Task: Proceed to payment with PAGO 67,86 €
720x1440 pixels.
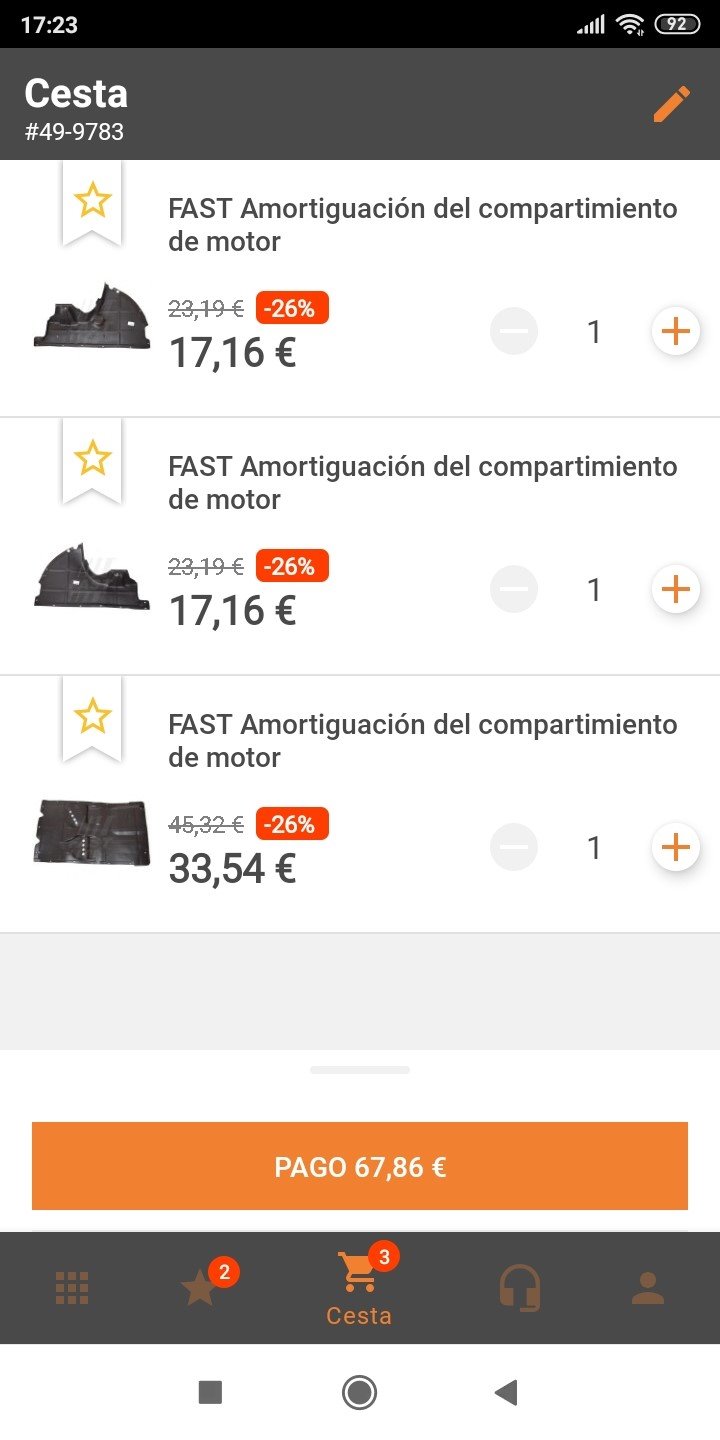Action: (x=360, y=1166)
